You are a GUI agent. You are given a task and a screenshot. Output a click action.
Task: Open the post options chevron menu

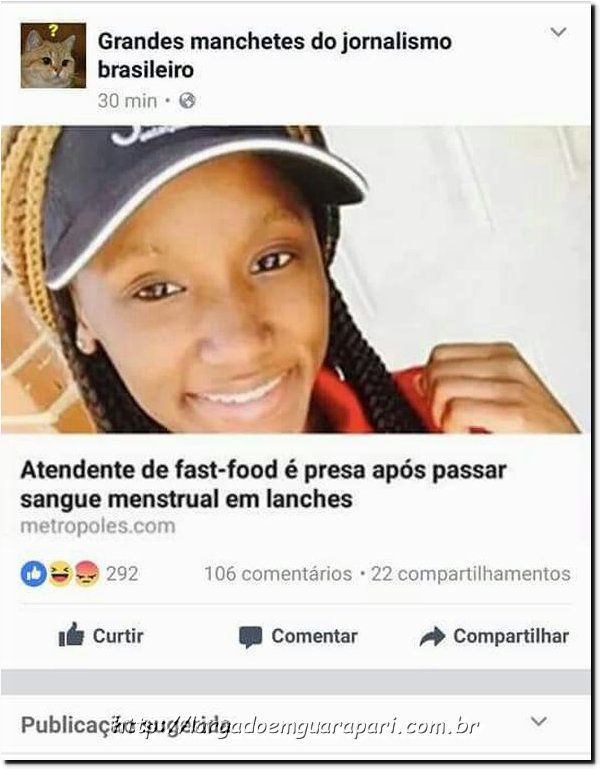tap(558, 32)
